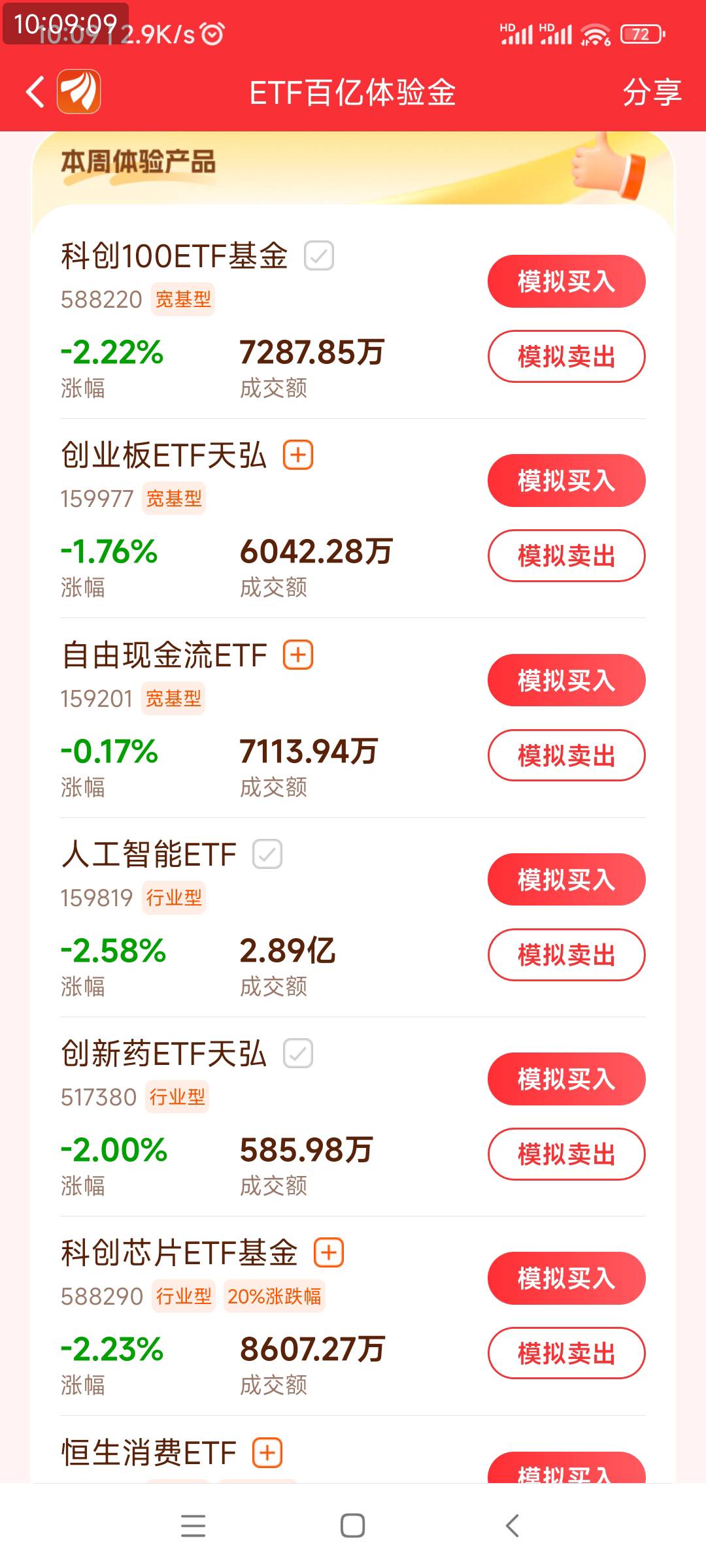Image resolution: width=706 pixels, height=1568 pixels.
Task: Add 自由现金流ETF to watchlist
Action: pyautogui.click(x=298, y=655)
